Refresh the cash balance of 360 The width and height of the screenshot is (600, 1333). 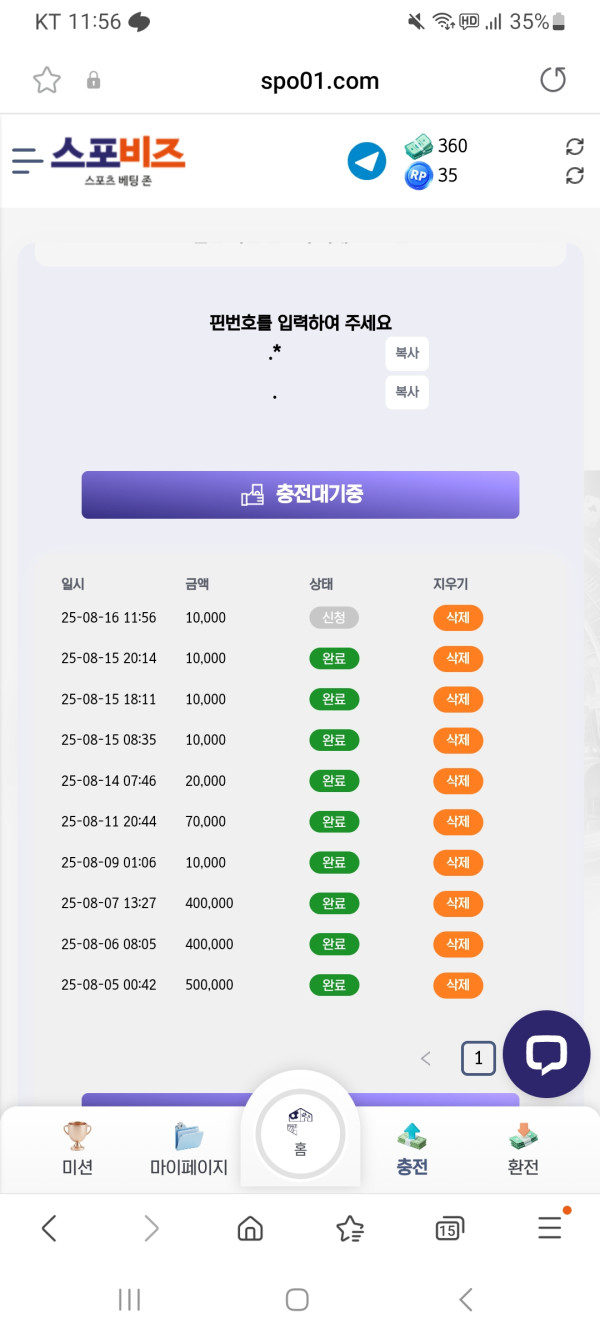point(574,147)
